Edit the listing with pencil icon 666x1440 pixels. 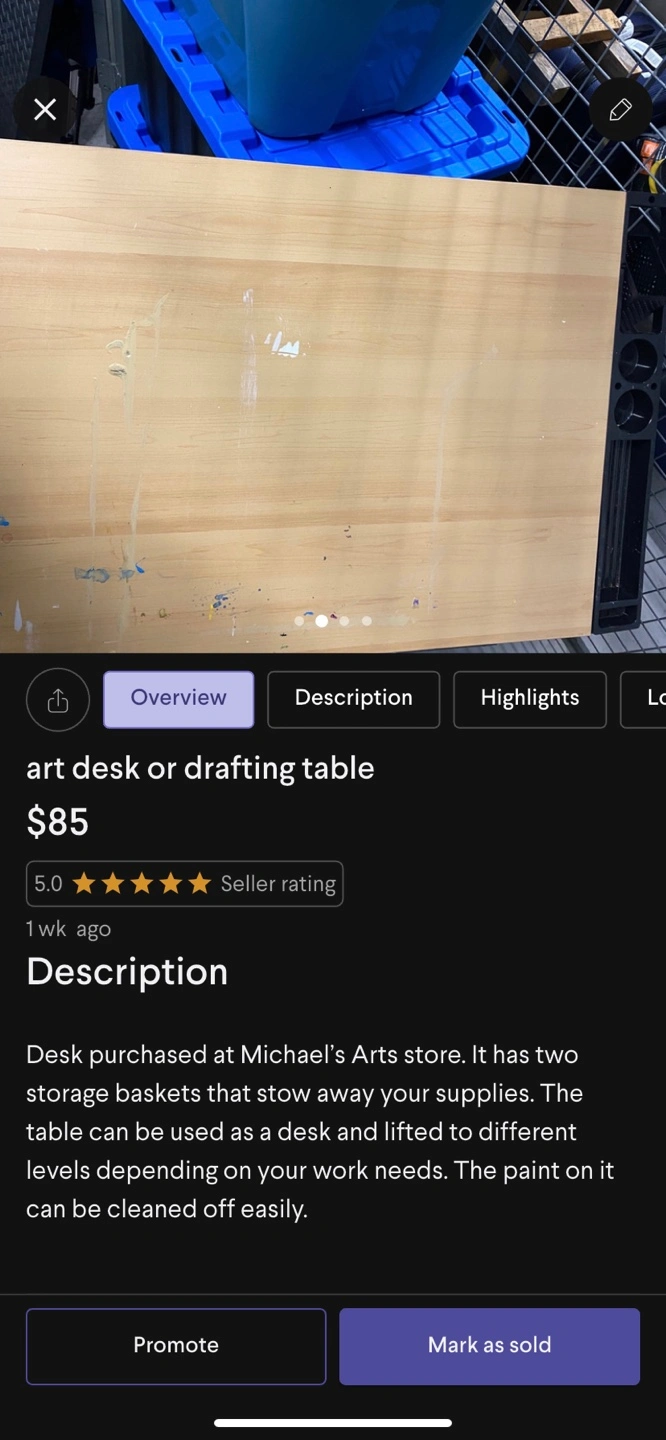point(620,109)
